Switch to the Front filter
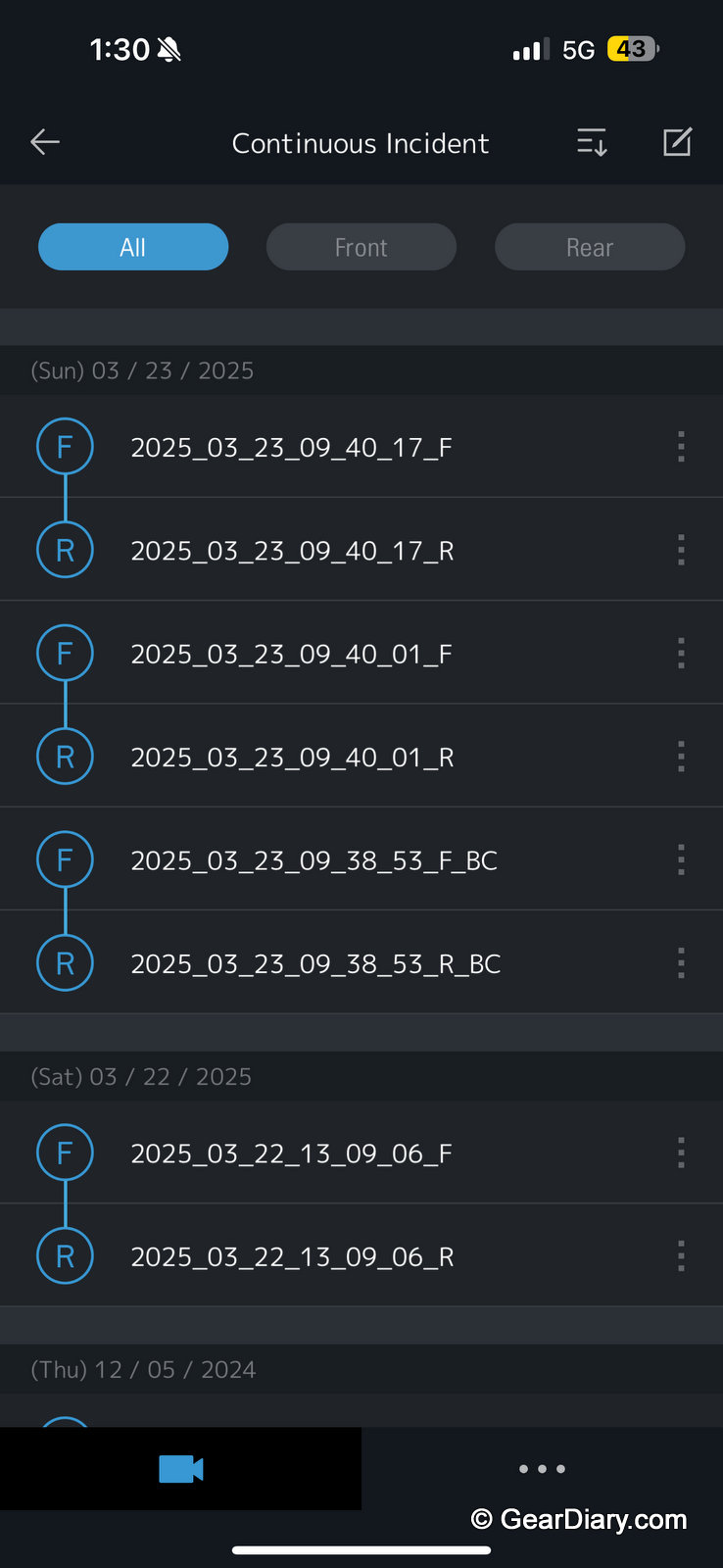This screenshot has width=723, height=1568. 361,247
